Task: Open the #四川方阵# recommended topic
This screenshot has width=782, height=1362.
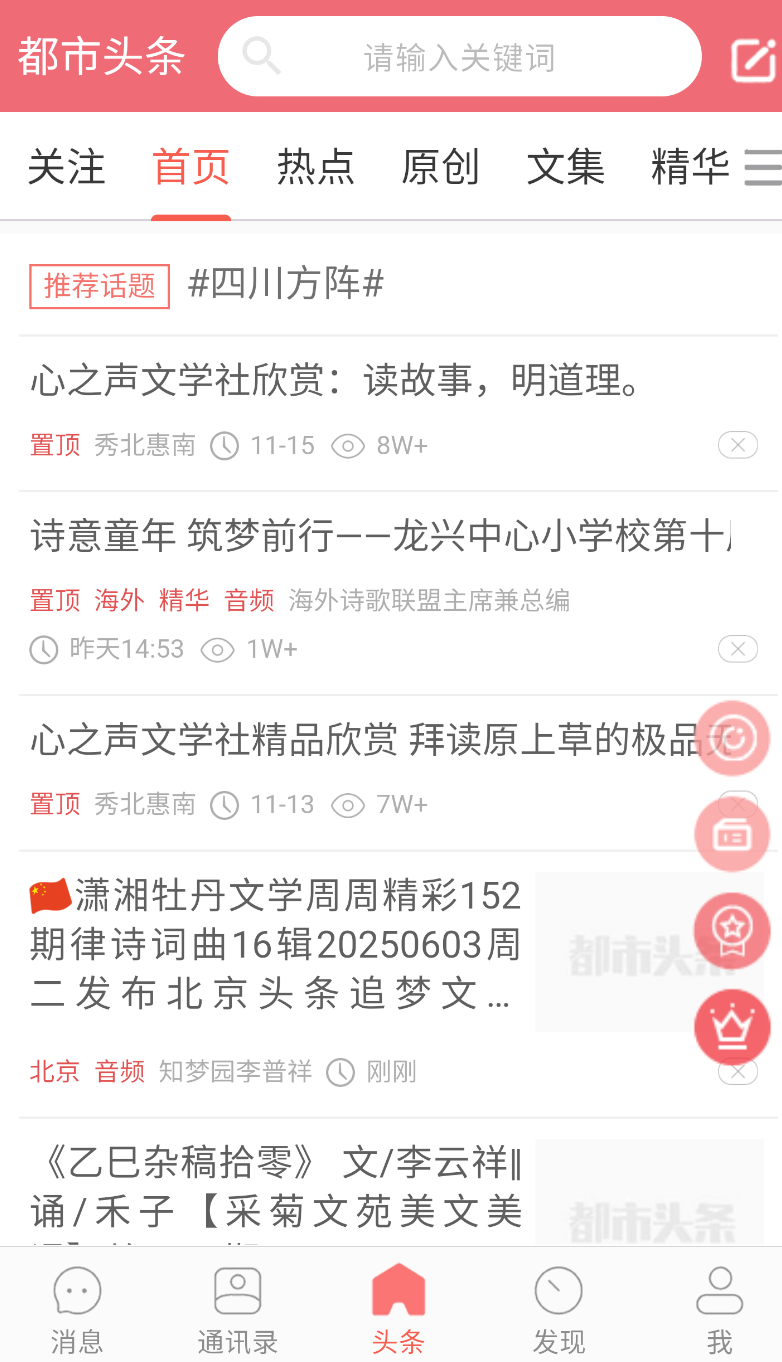Action: 286,286
